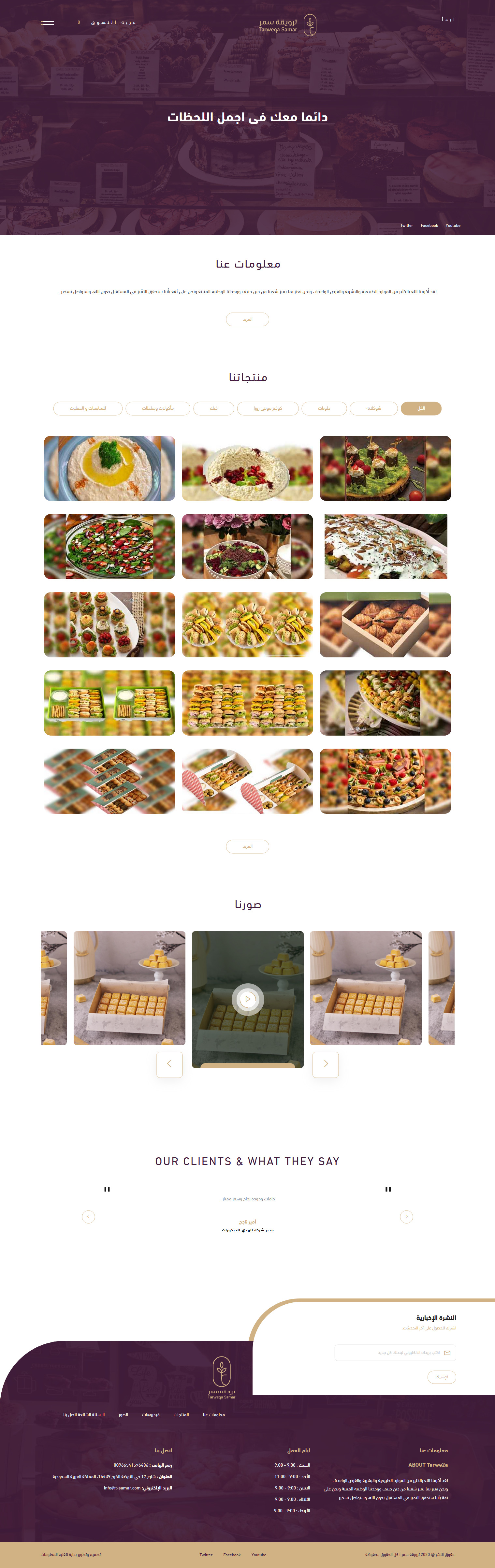Enter email in the newsletter field
Screen dimensions: 495x1568
pyautogui.click(x=390, y=1353)
